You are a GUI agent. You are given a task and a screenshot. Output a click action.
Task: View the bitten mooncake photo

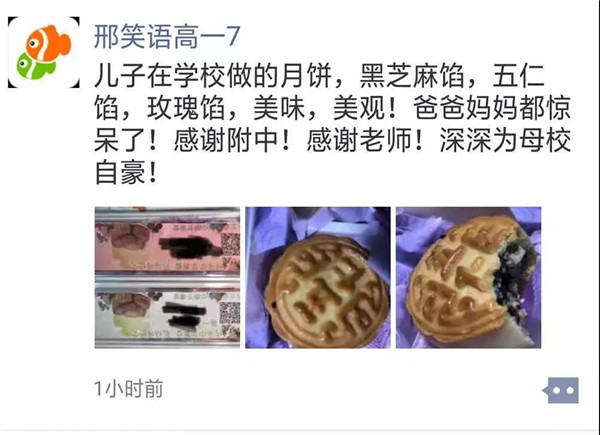[468, 278]
